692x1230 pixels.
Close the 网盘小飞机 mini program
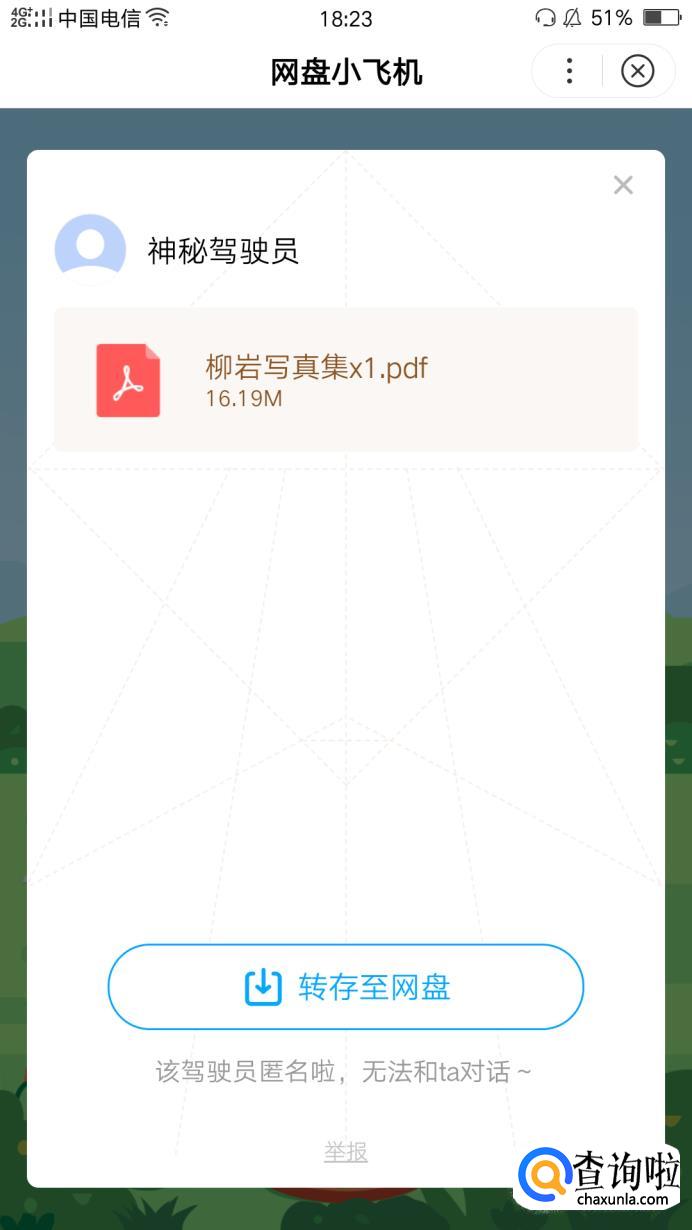coord(637,71)
